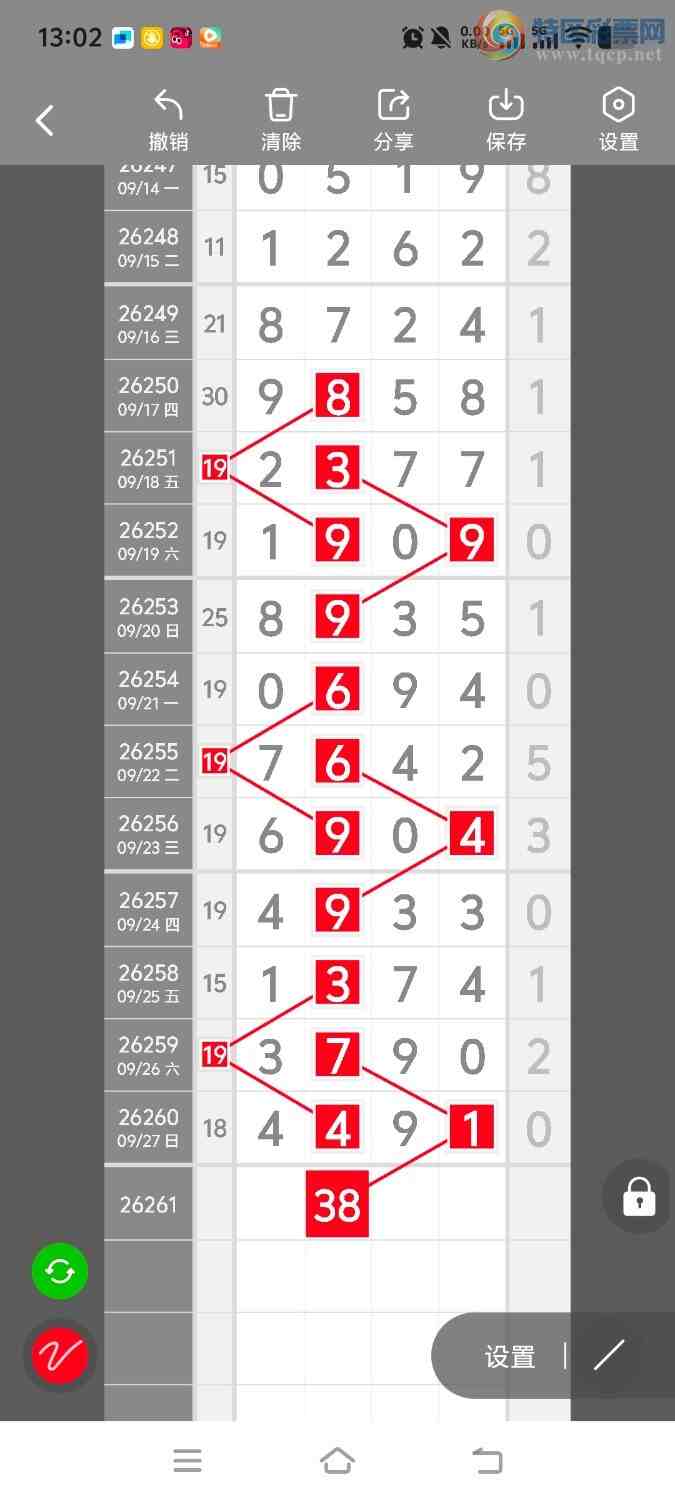Go back with the top-left arrow
Image resolution: width=675 pixels, height=1500 pixels.
pos(45,121)
